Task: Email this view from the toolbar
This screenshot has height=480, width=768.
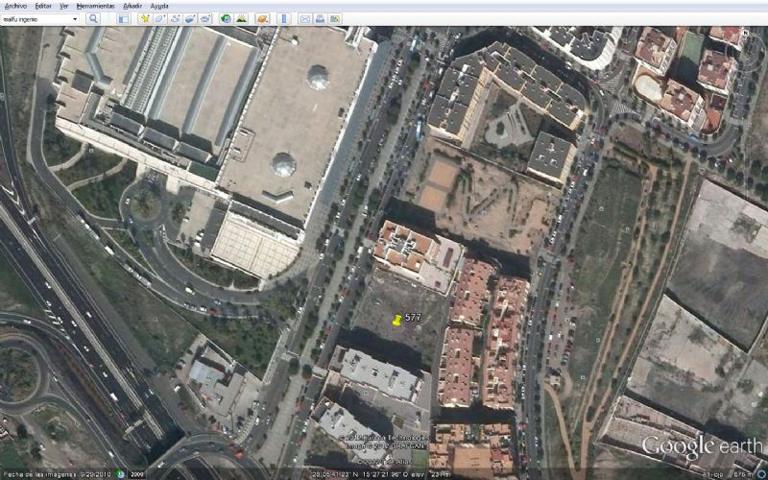Action: (305, 18)
